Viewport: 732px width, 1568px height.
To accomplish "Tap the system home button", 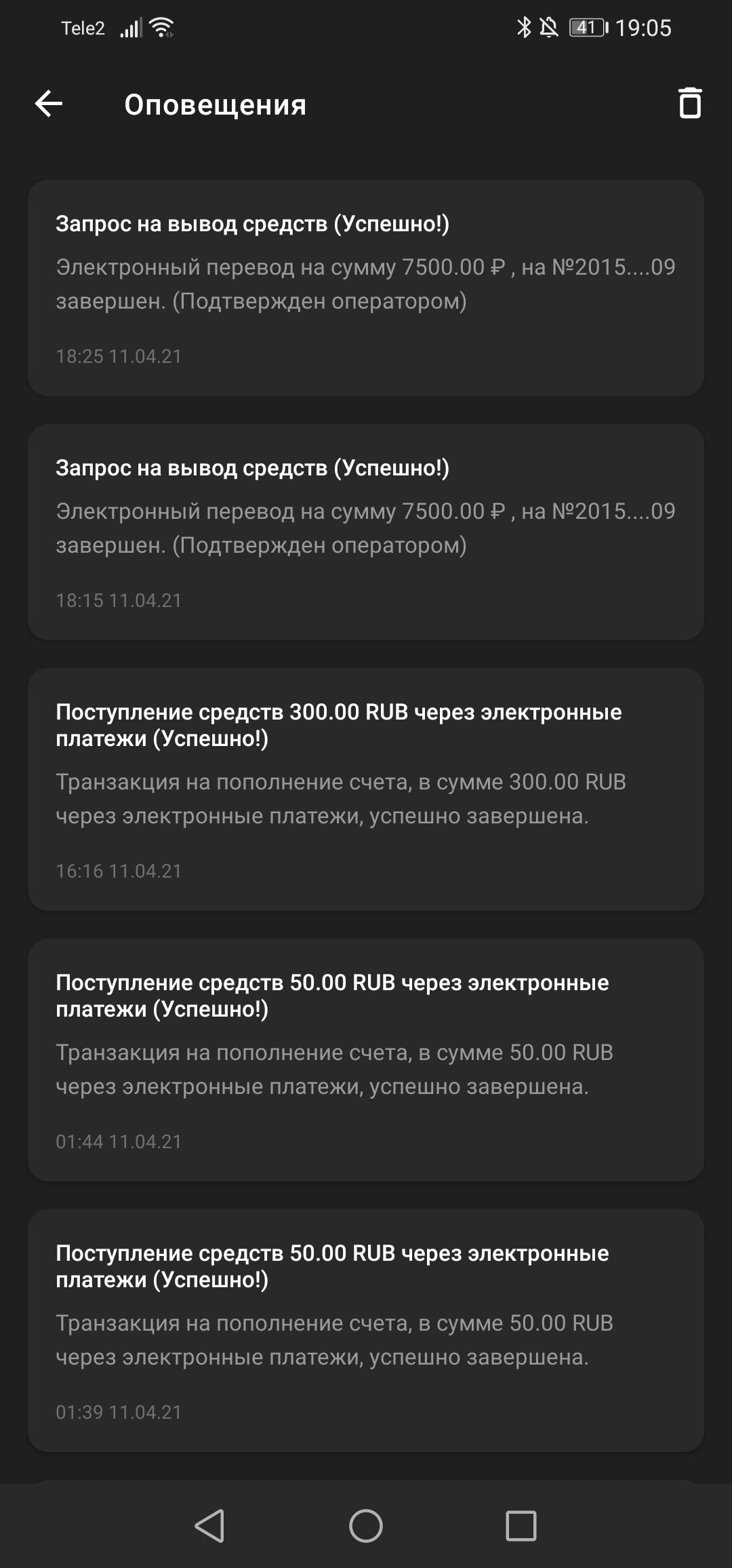I will pyautogui.click(x=366, y=1526).
